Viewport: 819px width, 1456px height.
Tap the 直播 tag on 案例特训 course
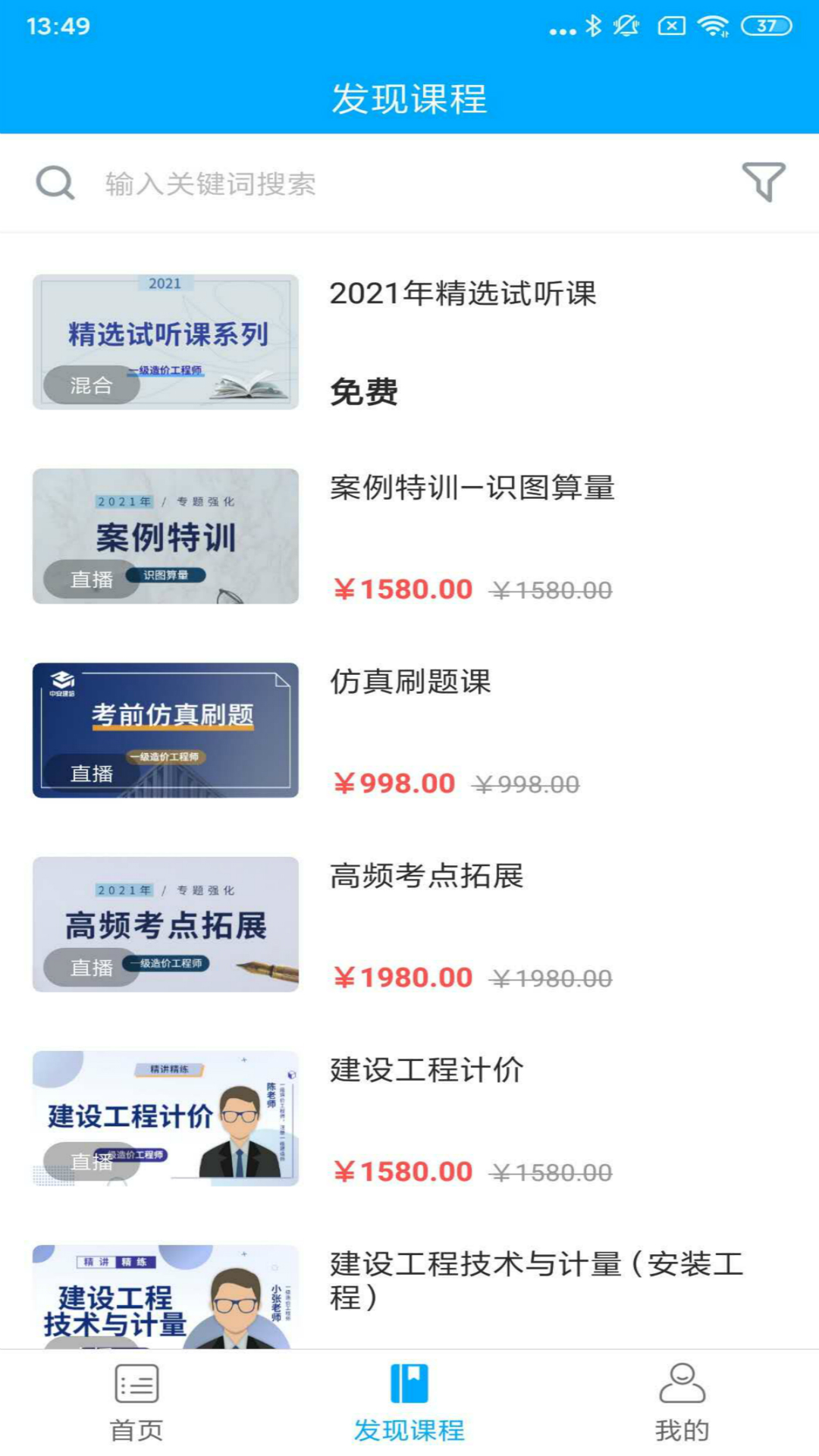pos(91,579)
